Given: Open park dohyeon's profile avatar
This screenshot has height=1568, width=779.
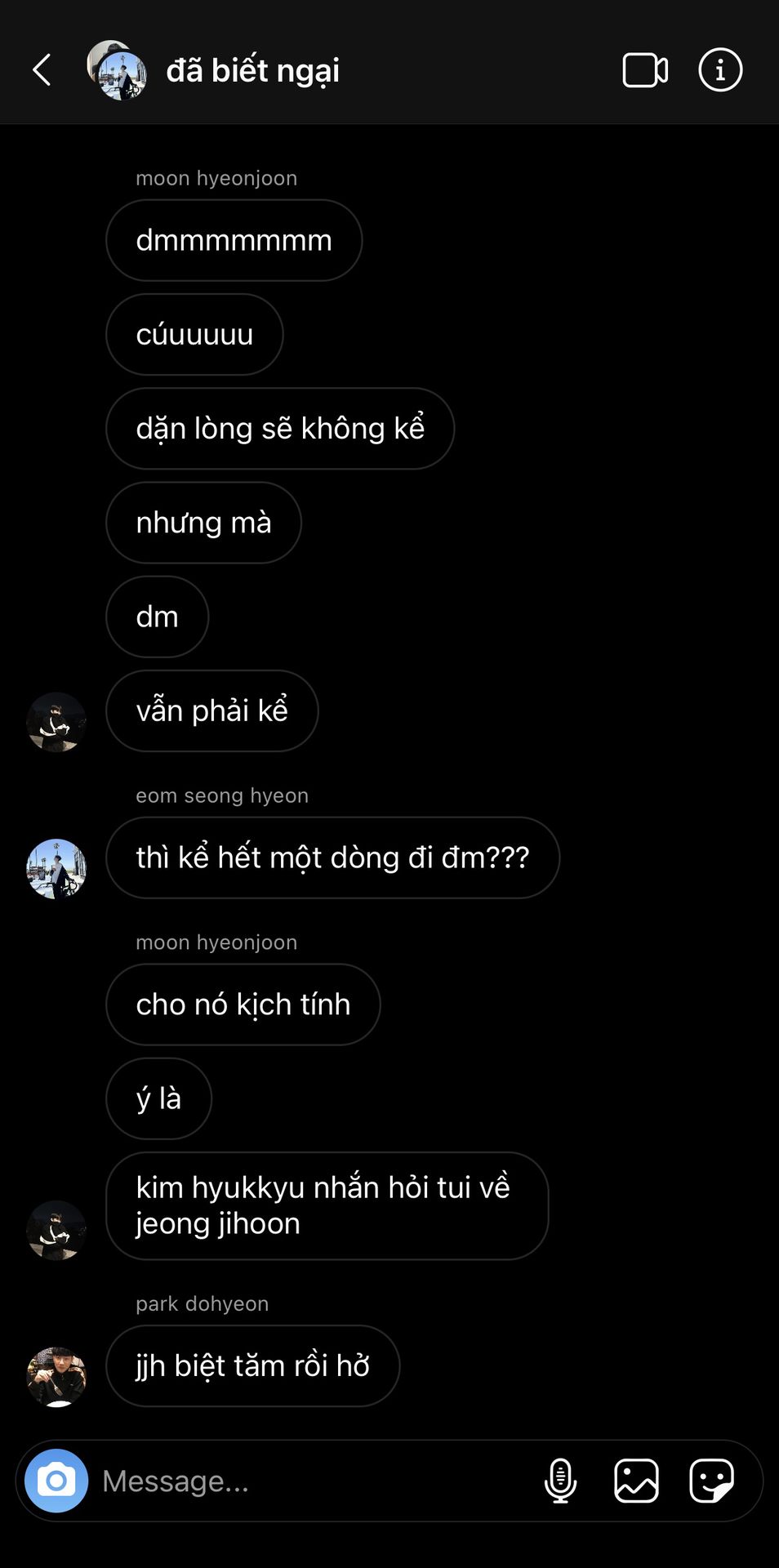Looking at the screenshot, I should (56, 1377).
